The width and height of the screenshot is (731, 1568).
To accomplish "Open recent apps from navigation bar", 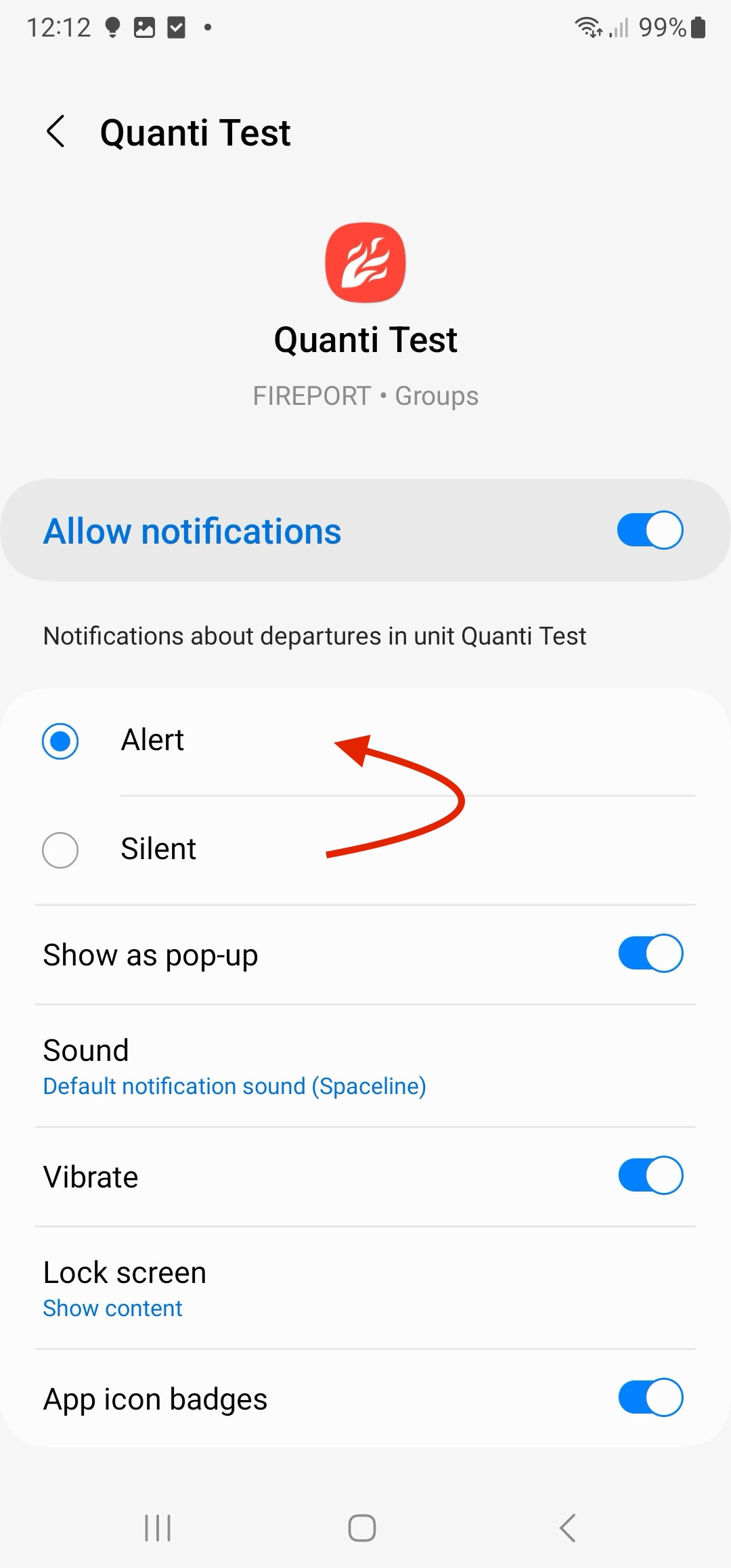I will point(158,1527).
